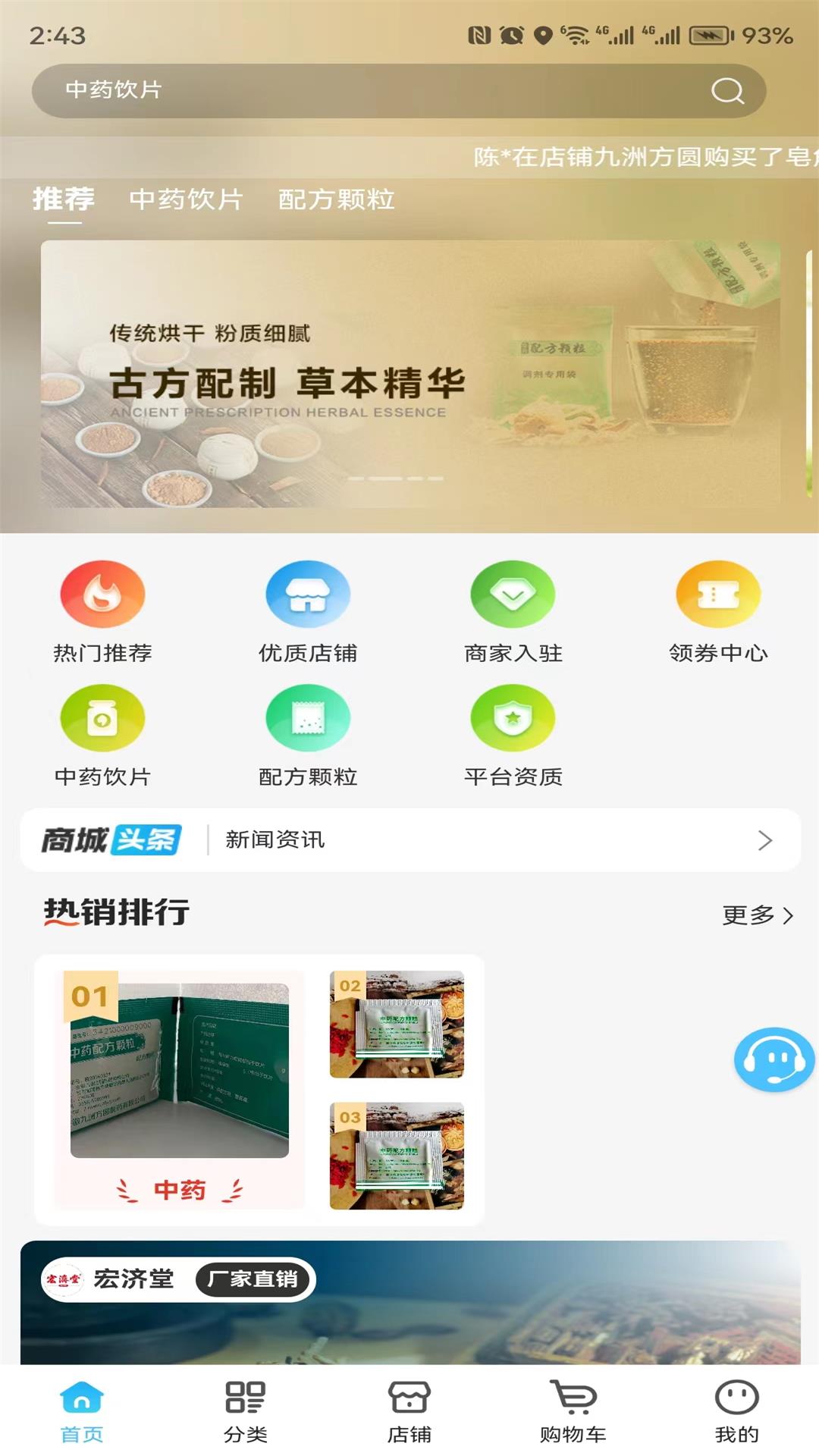Open the 古方配制 草本精华 banner
819x1456 pixels.
(409, 373)
